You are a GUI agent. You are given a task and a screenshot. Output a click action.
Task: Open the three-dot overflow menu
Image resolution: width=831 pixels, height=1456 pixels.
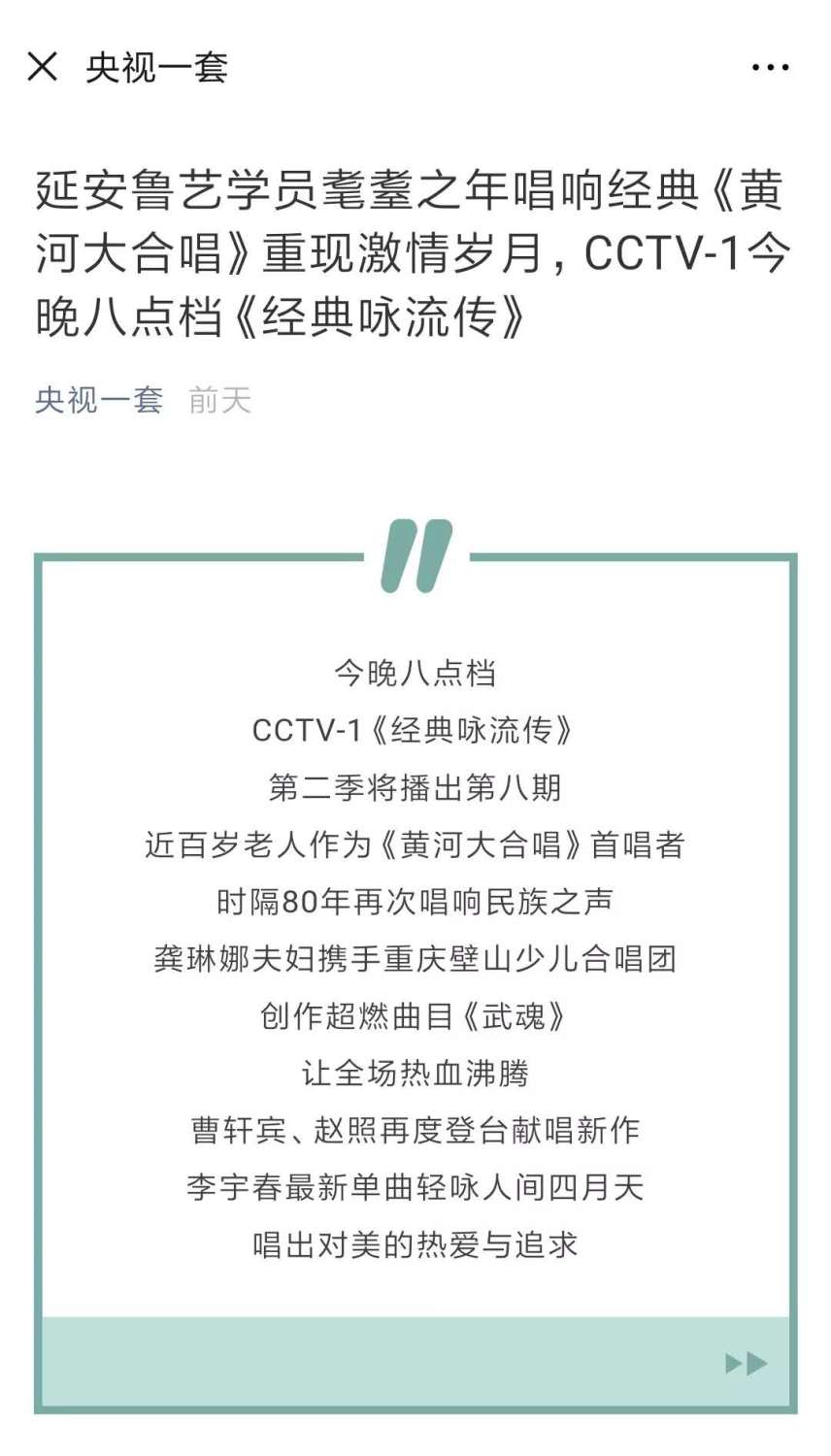(770, 67)
